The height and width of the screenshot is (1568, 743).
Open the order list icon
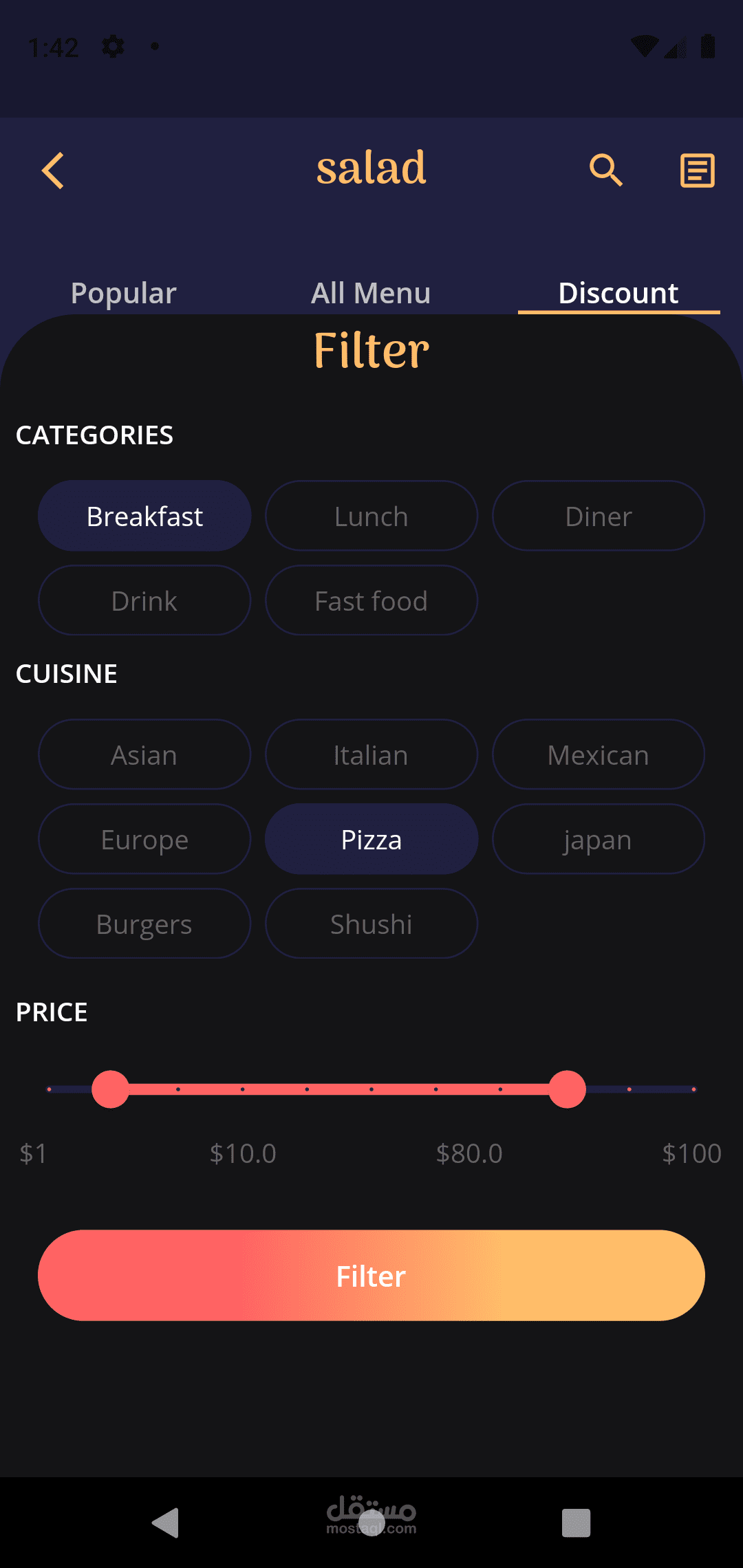[697, 171]
